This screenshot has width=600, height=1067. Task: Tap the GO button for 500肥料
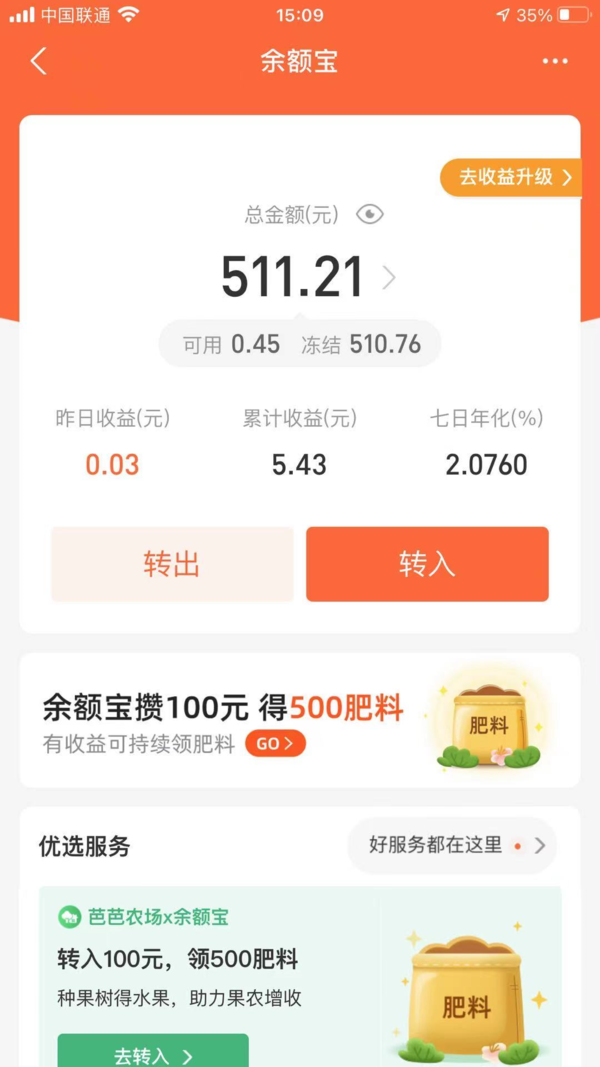(x=275, y=744)
